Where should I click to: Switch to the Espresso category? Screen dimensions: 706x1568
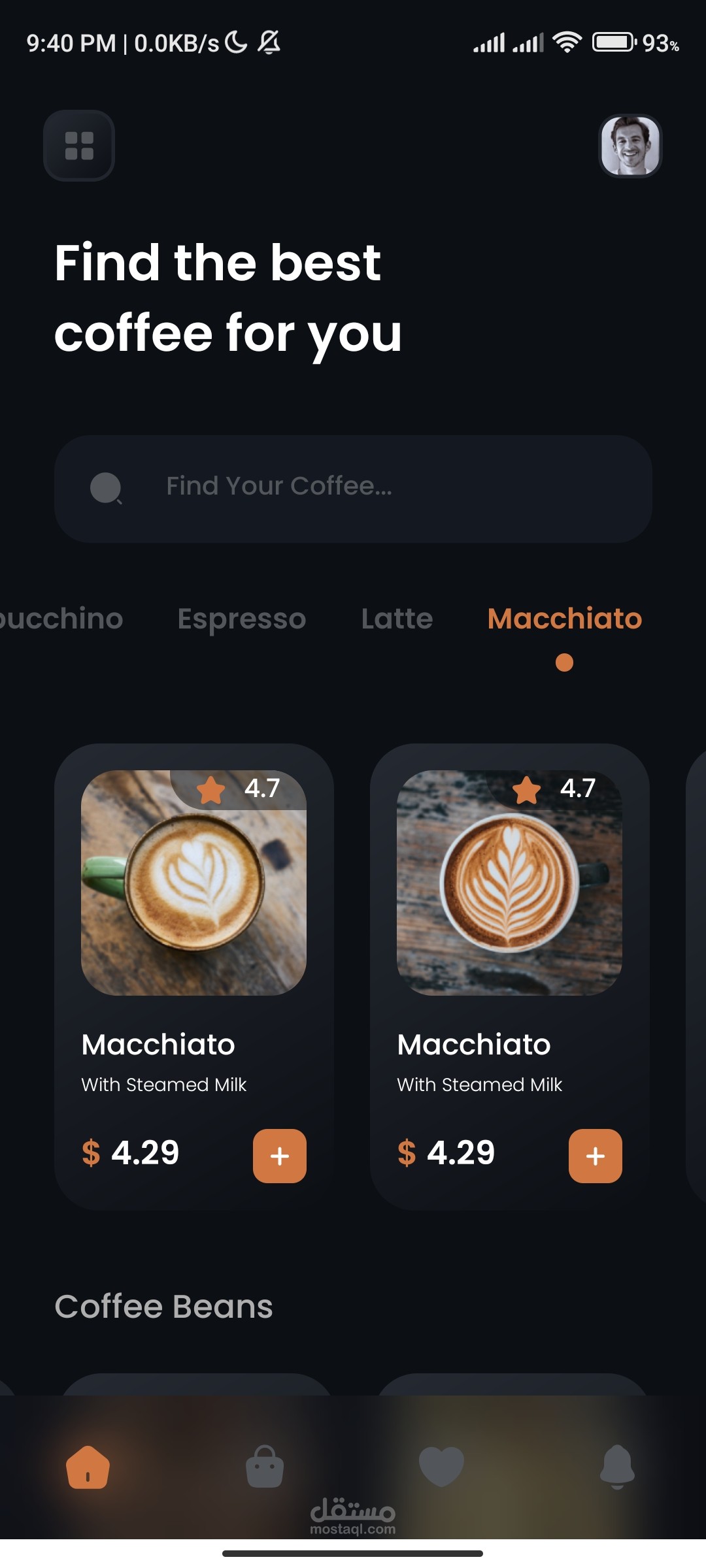[241, 619]
